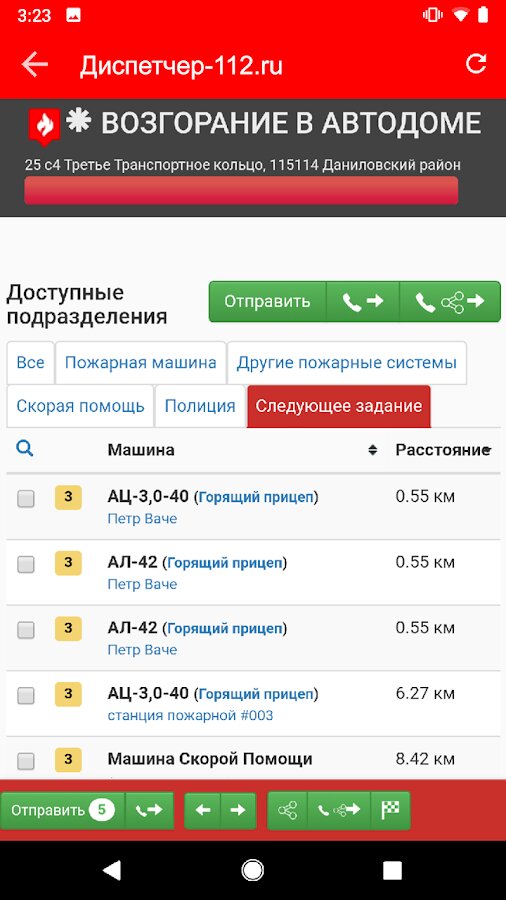Switch to the Скорая помощь tab
The width and height of the screenshot is (506, 900).
coord(80,406)
